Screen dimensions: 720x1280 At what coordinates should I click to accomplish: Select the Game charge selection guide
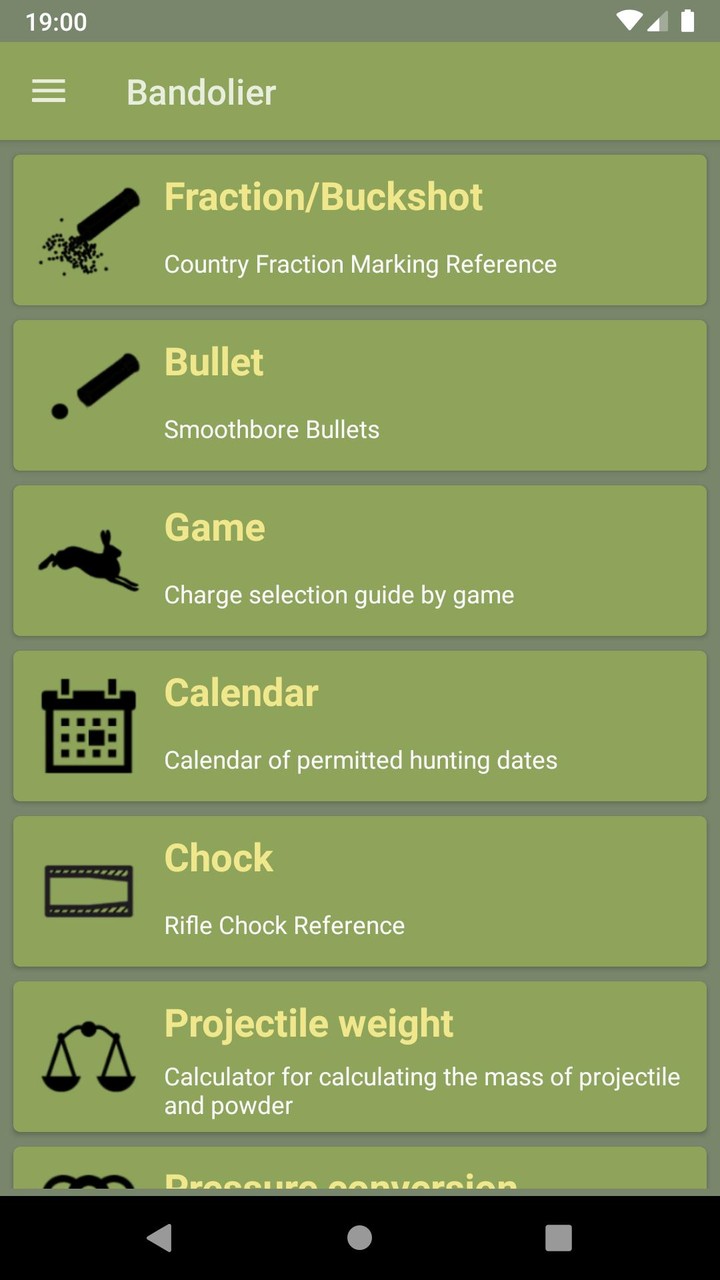[x=360, y=561]
